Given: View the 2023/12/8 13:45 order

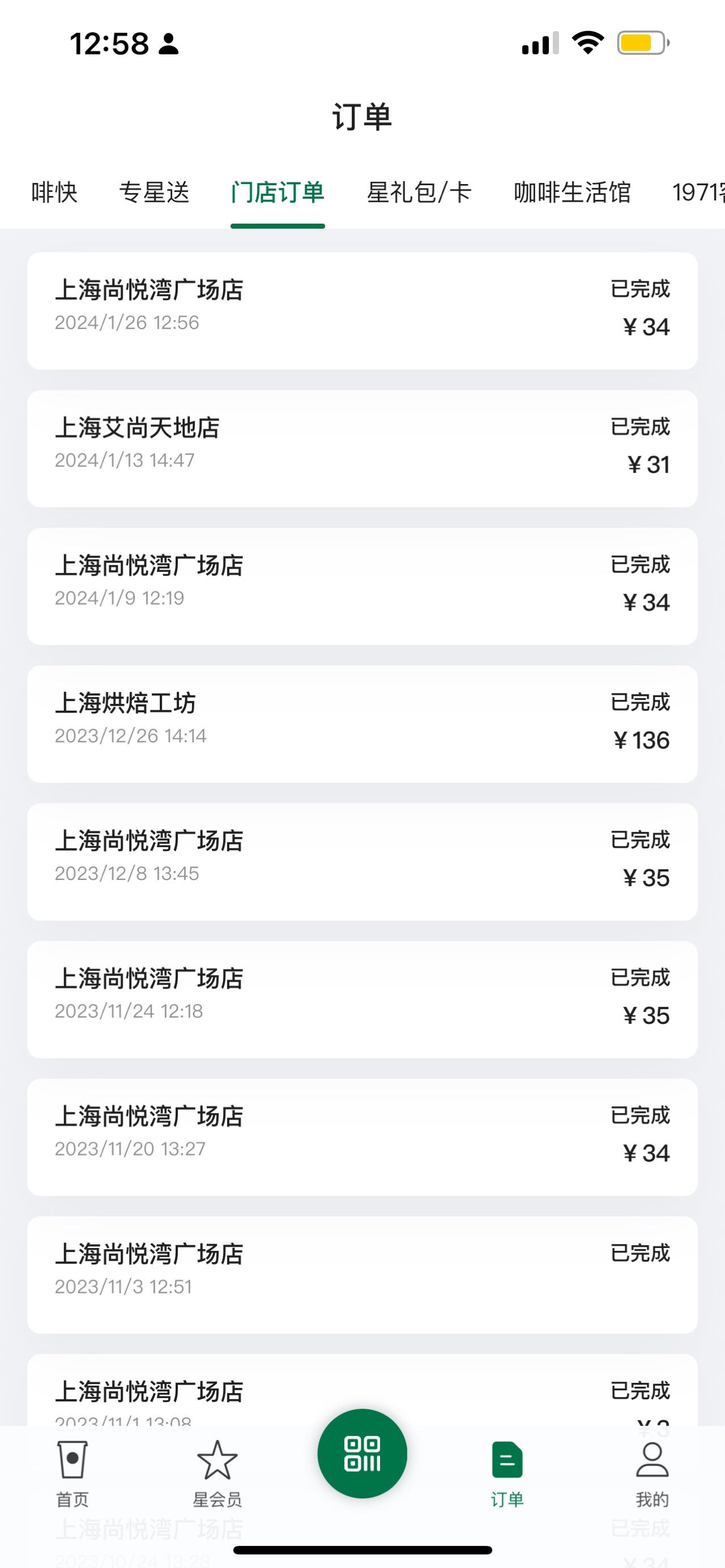Looking at the screenshot, I should [x=362, y=862].
